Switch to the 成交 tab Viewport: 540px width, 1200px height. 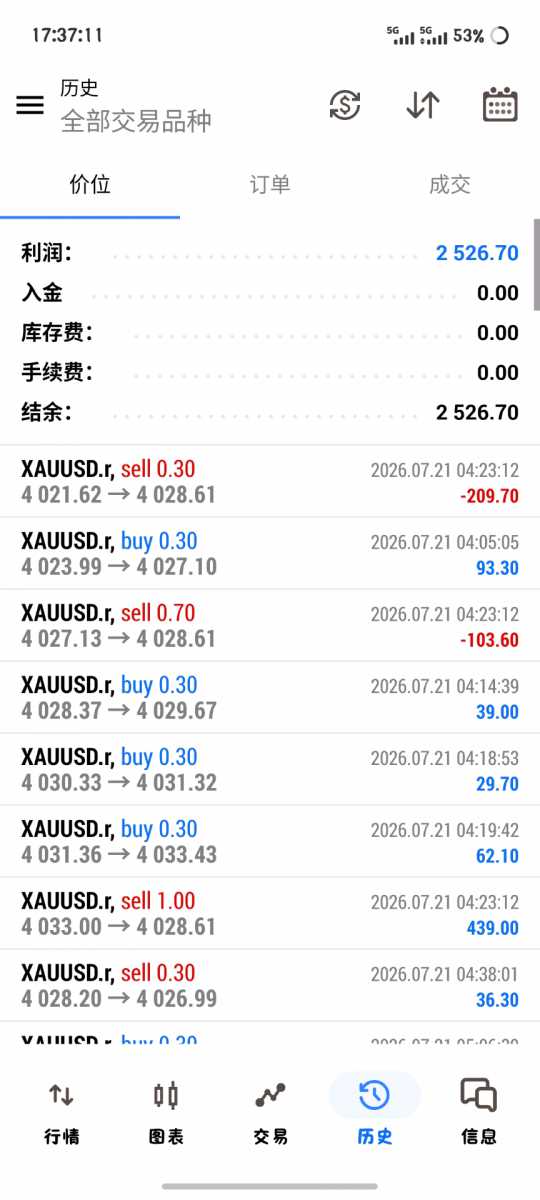[450, 184]
